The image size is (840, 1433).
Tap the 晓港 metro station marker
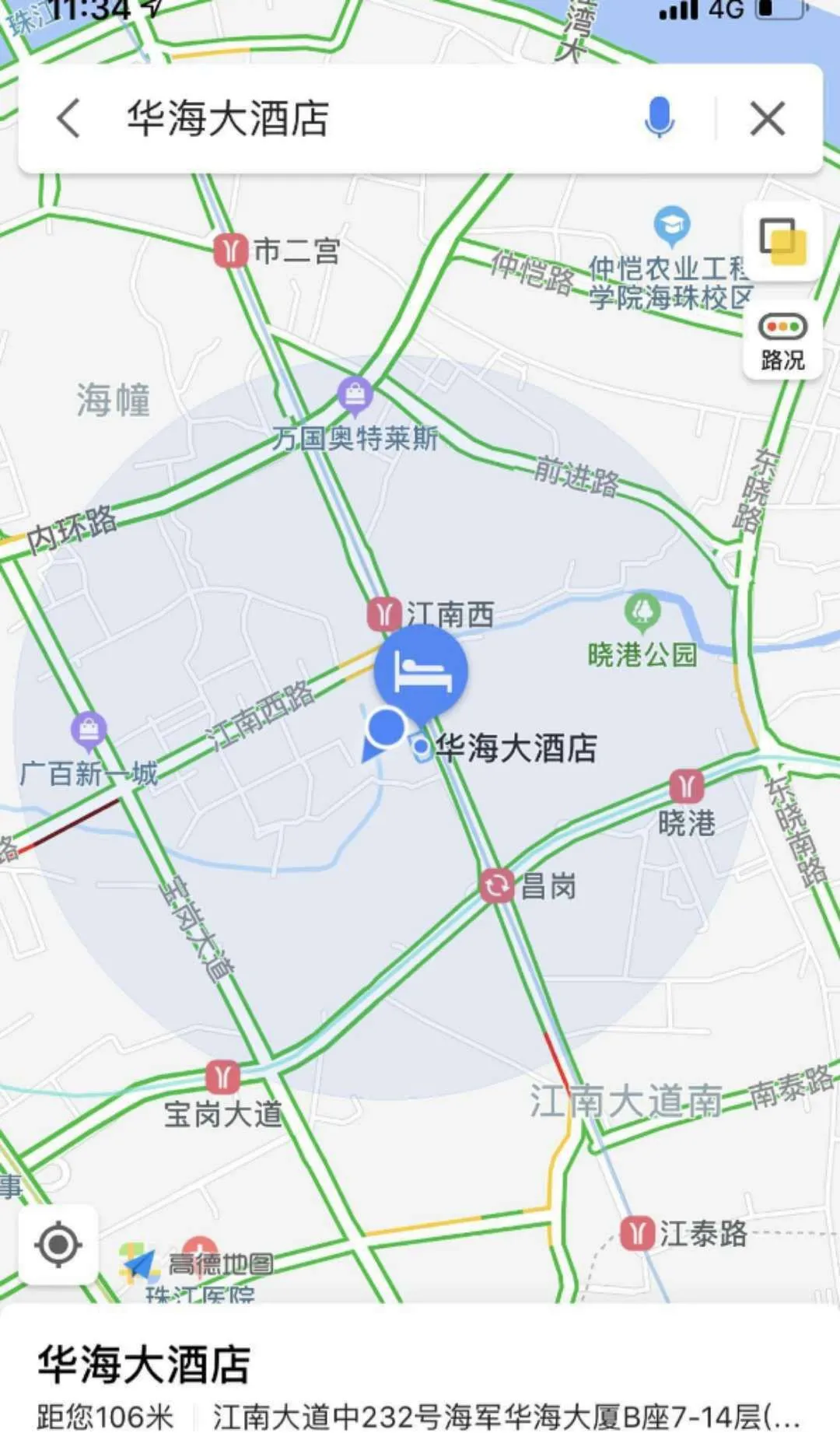click(x=687, y=787)
